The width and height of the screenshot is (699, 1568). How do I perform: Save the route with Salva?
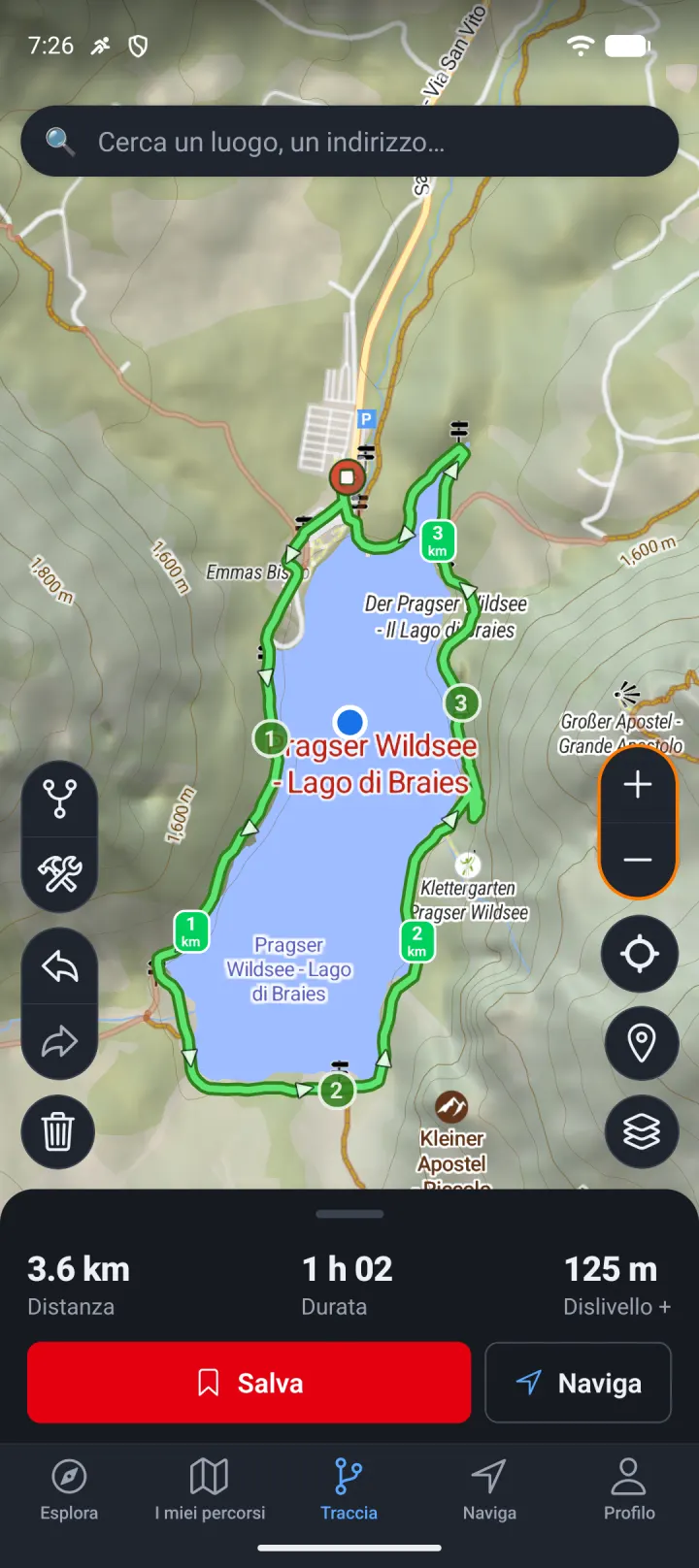pos(249,1383)
